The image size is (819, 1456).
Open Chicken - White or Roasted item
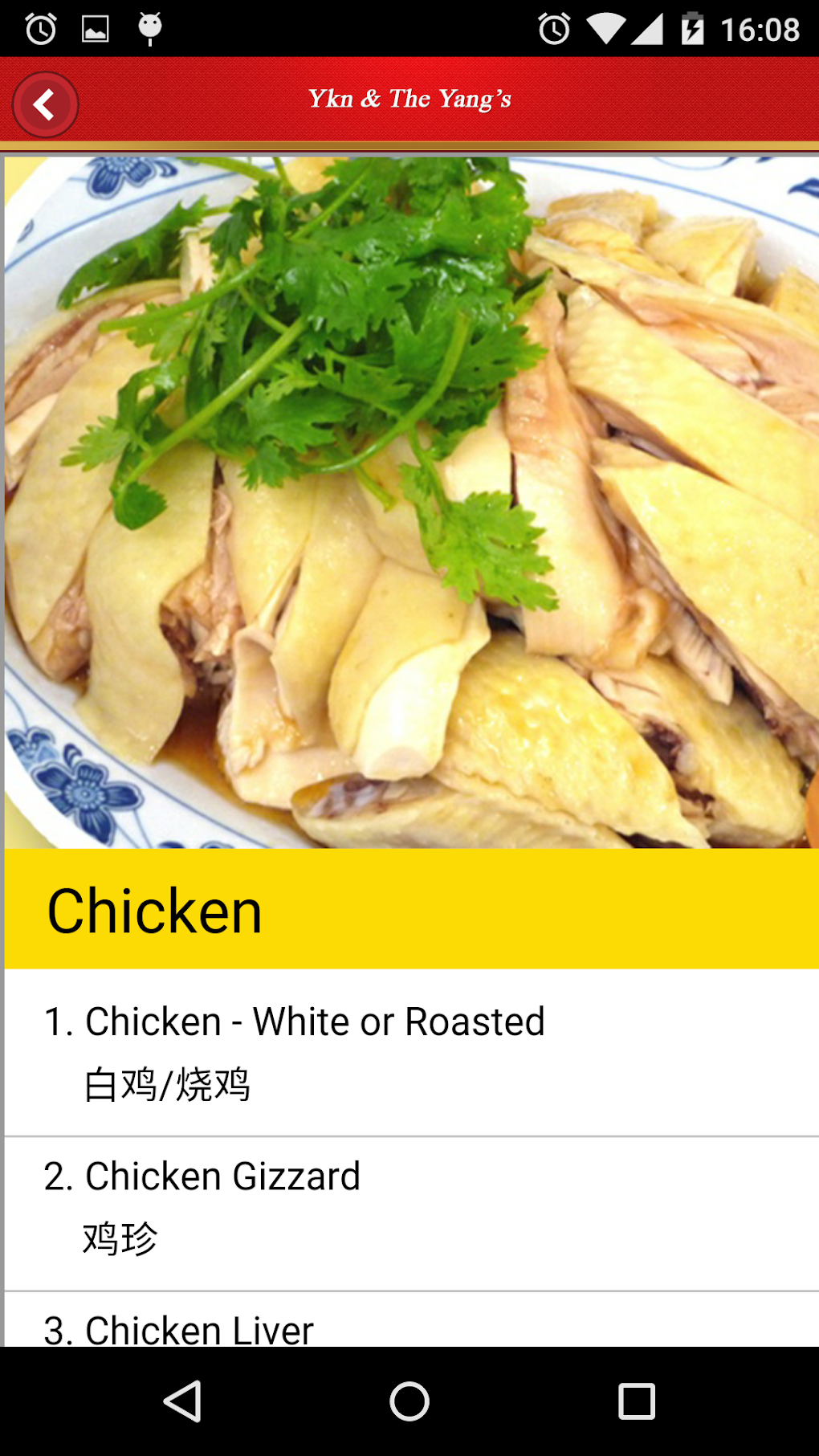tap(411, 1052)
